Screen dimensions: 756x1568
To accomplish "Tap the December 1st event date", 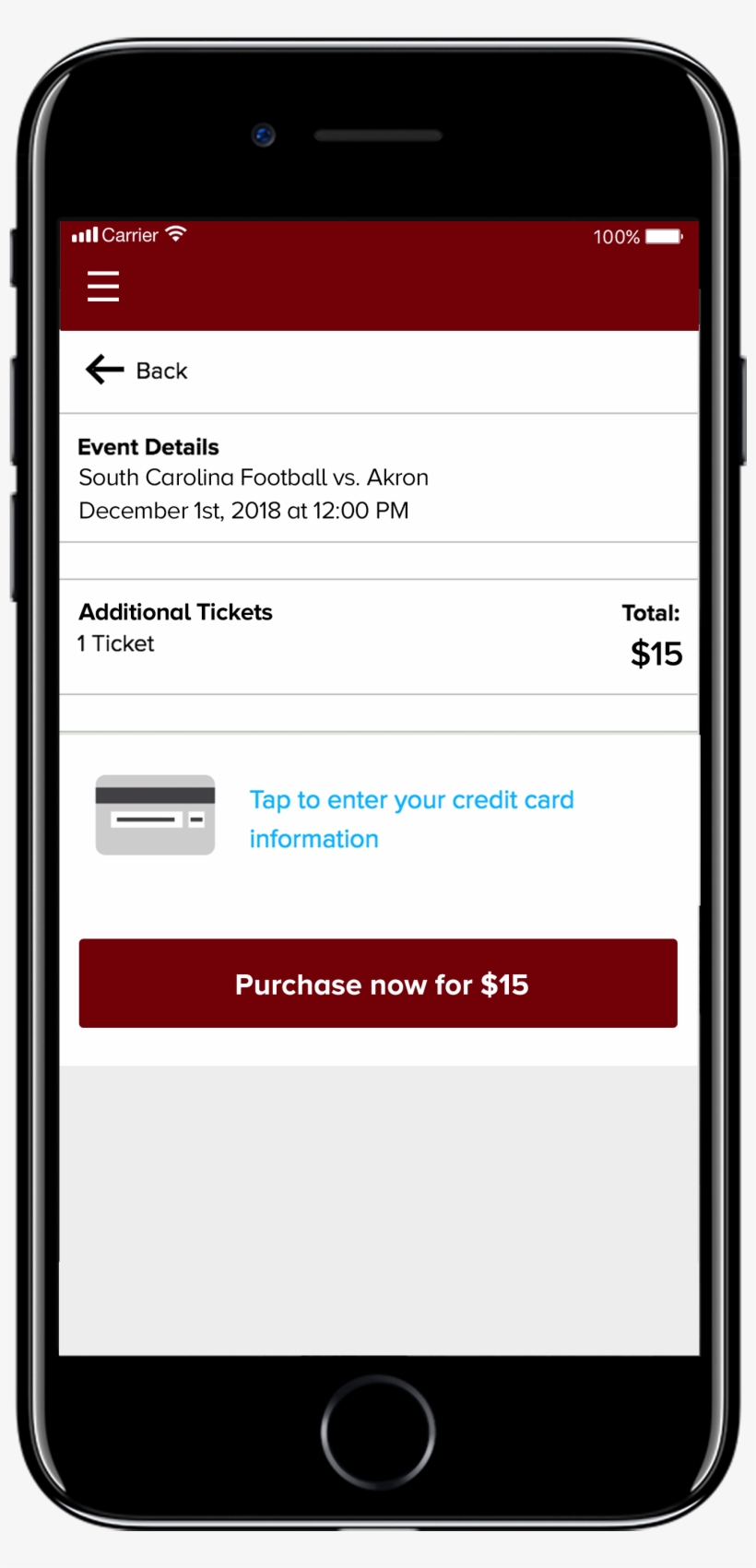I will pos(243,510).
